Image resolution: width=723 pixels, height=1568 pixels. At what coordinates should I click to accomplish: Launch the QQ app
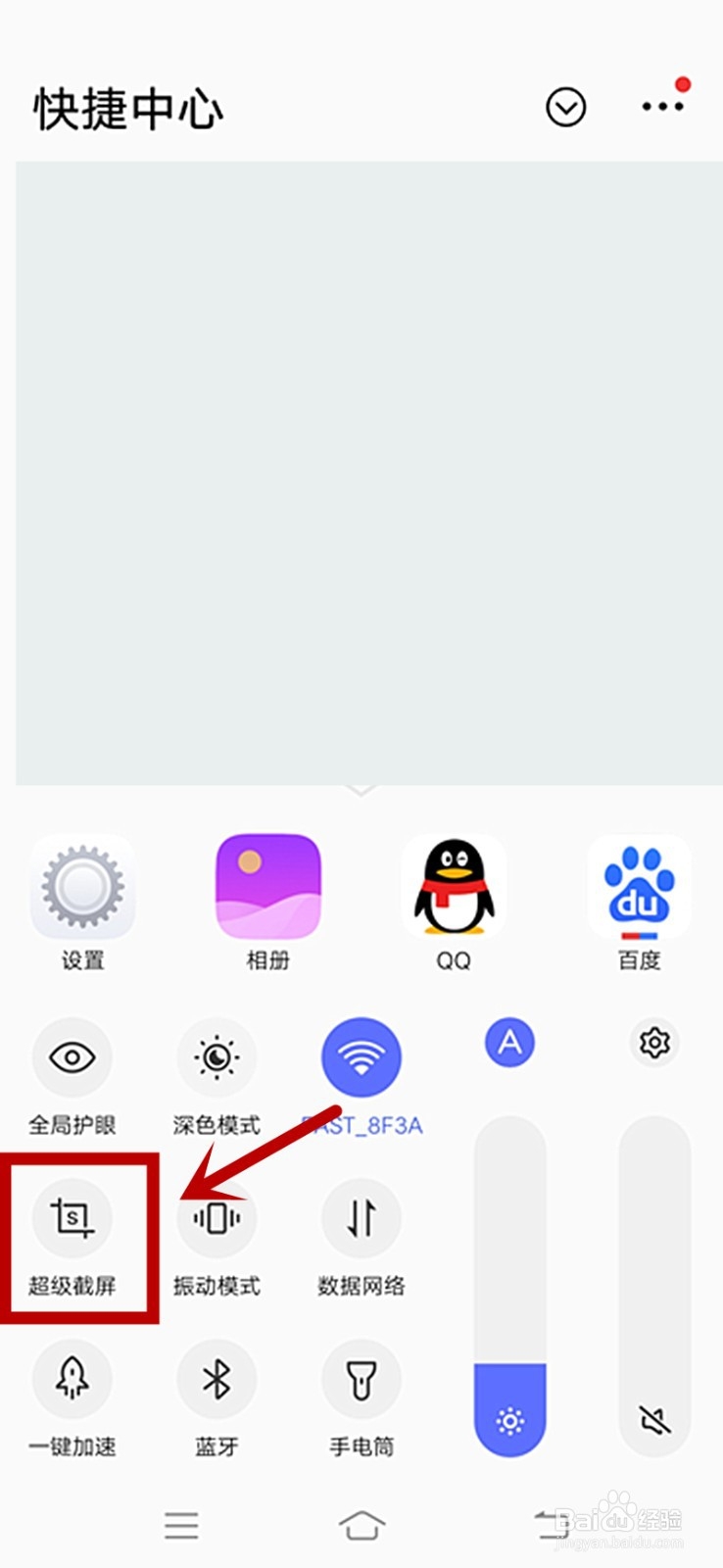click(453, 887)
